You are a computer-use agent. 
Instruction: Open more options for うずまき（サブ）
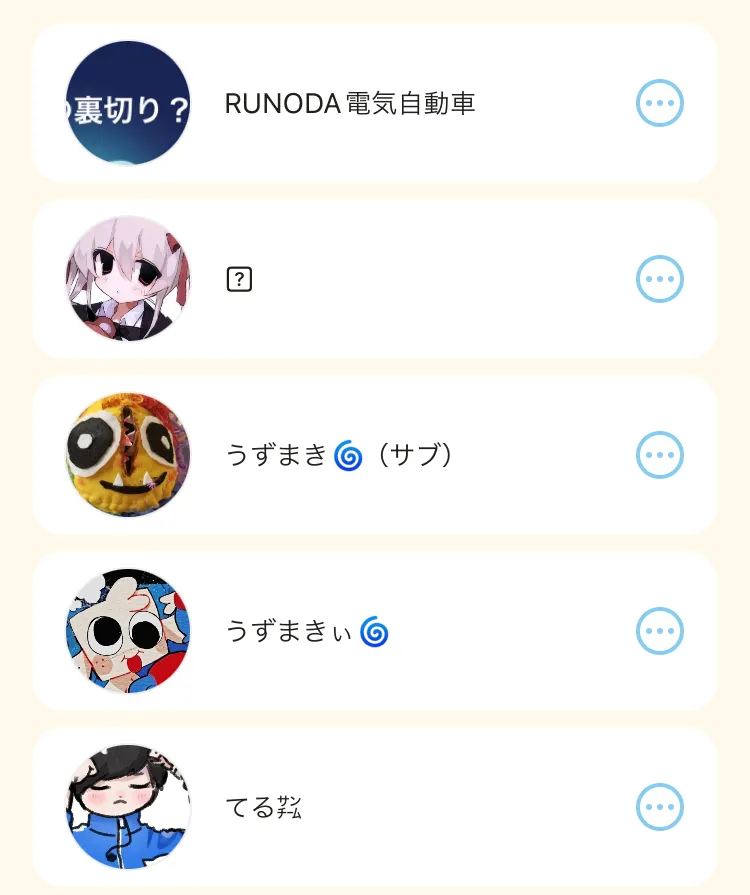(x=660, y=456)
